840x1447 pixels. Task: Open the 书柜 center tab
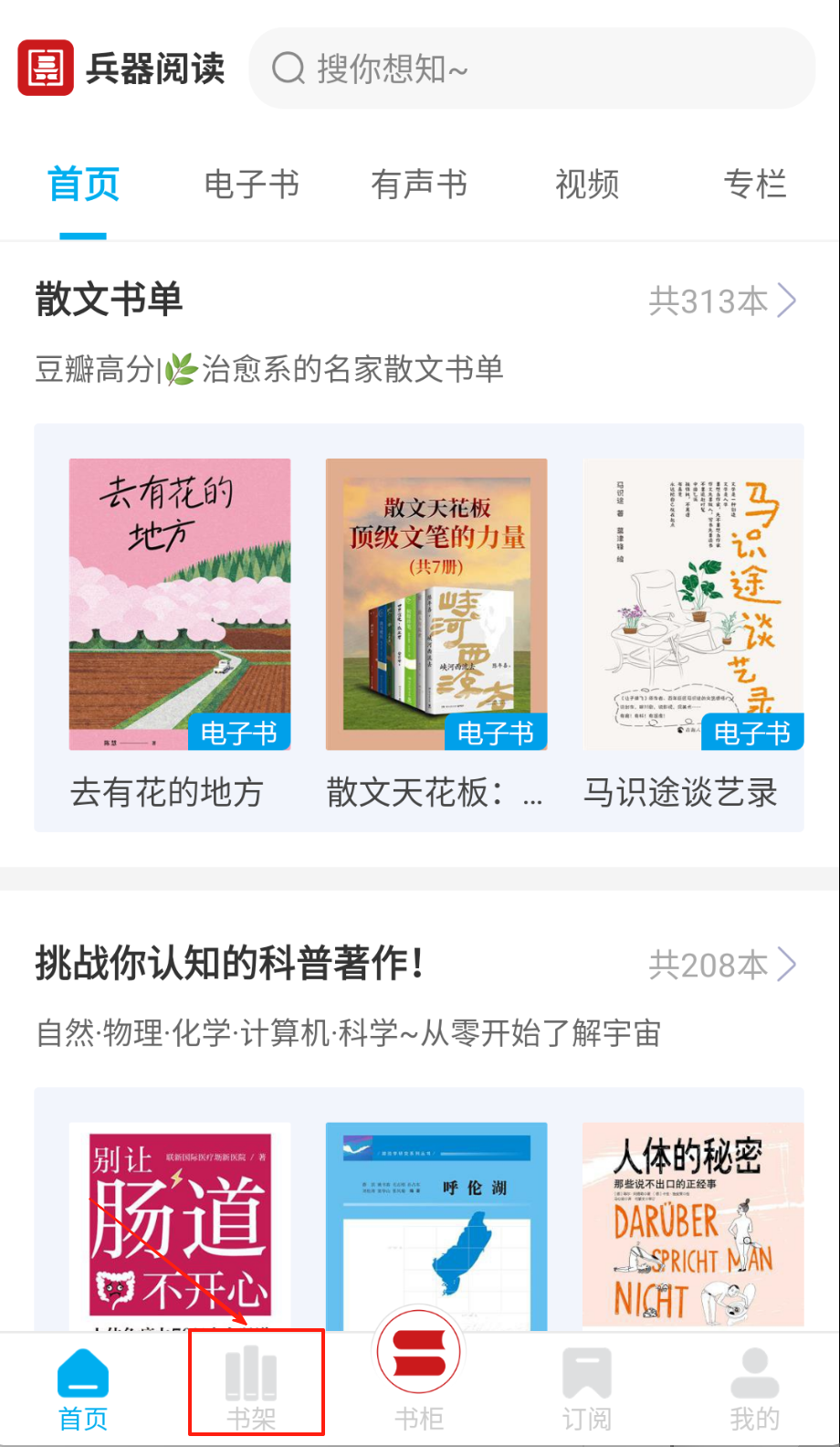tap(419, 1370)
